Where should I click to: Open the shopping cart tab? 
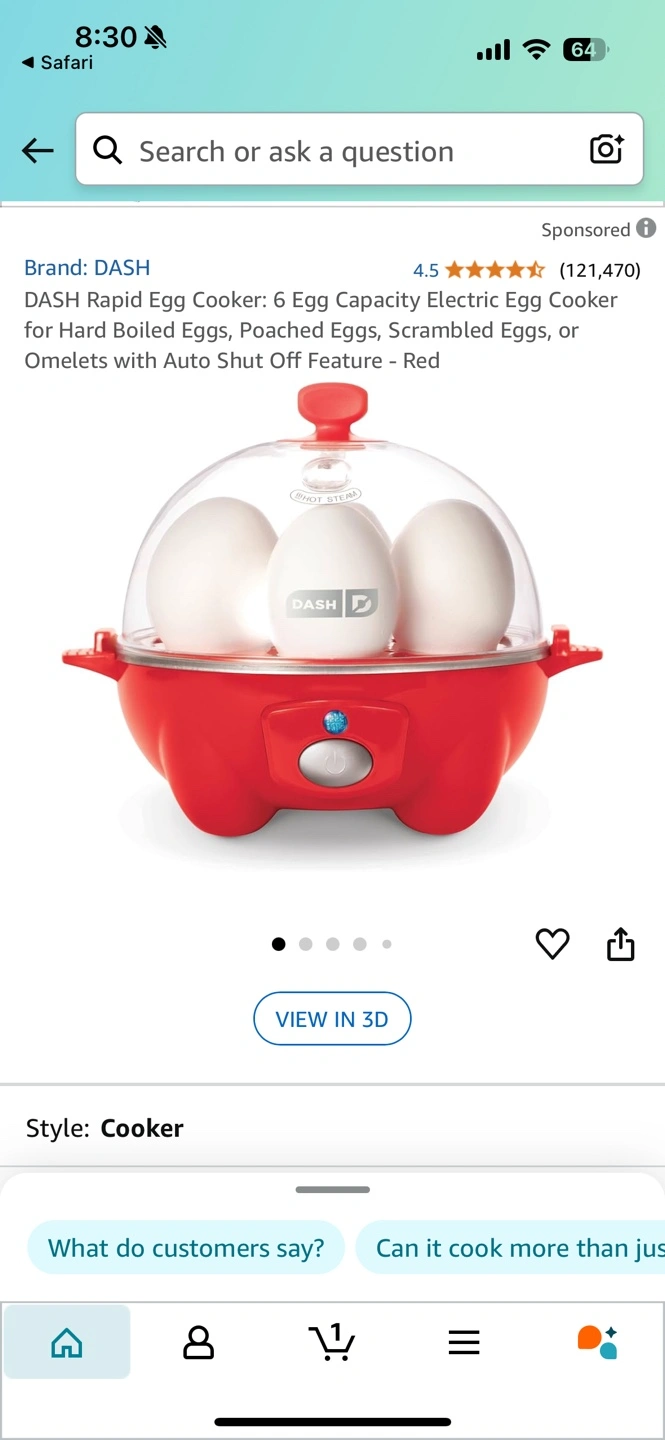331,1342
